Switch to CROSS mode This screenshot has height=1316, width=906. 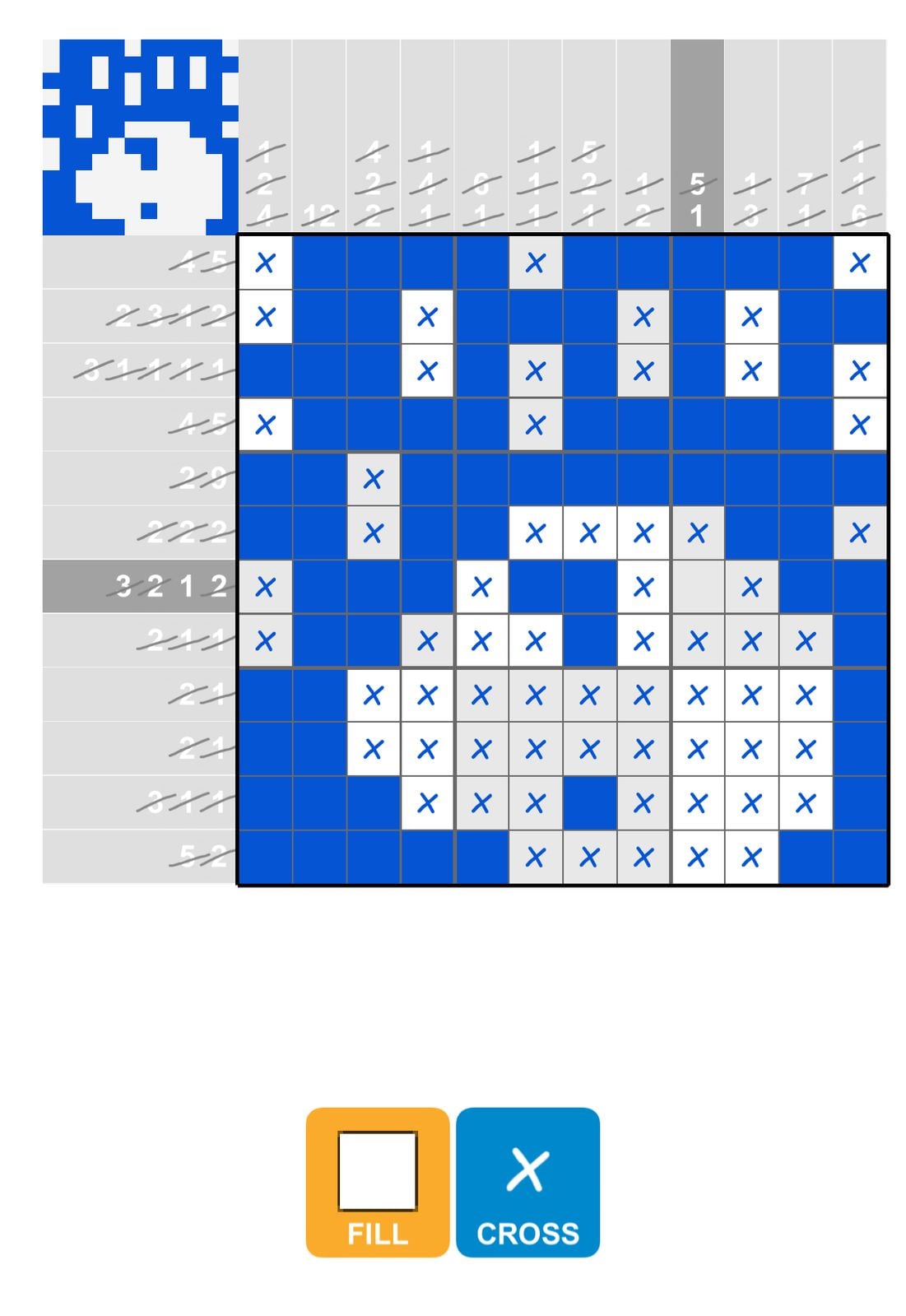click(527, 1182)
